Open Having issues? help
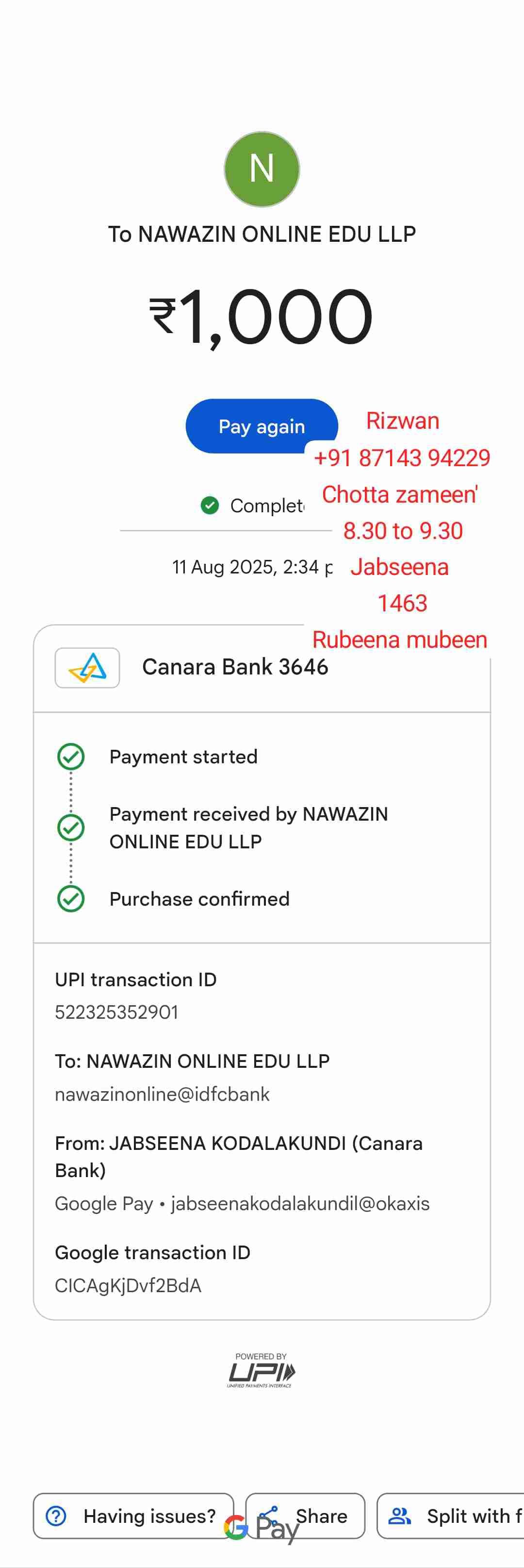 (133, 1515)
